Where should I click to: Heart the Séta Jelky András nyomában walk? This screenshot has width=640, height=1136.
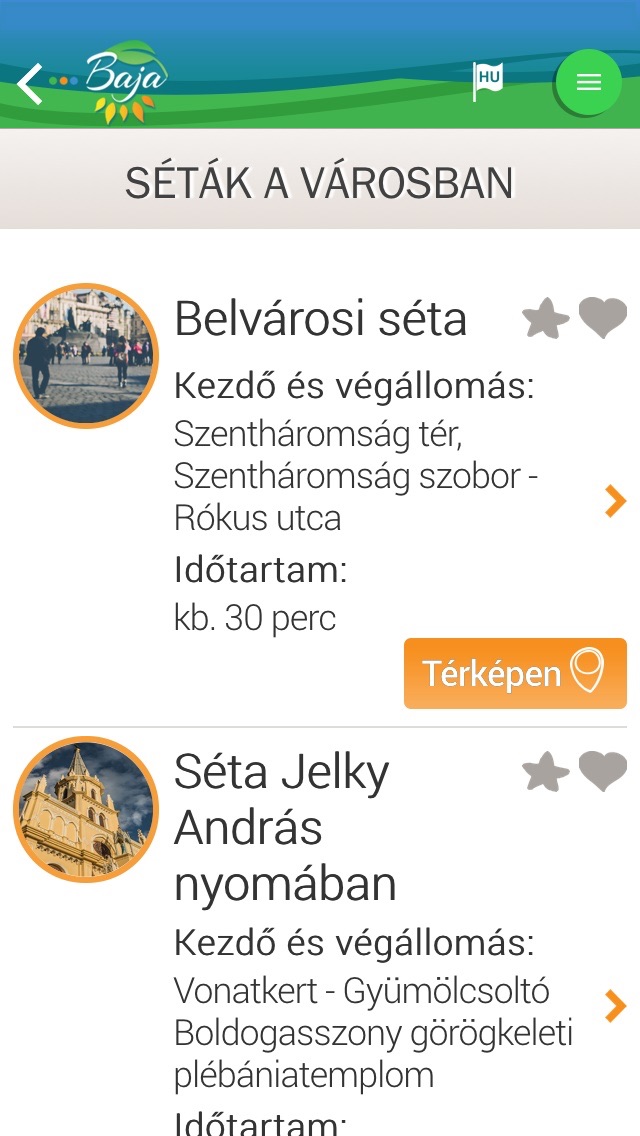pos(603,772)
